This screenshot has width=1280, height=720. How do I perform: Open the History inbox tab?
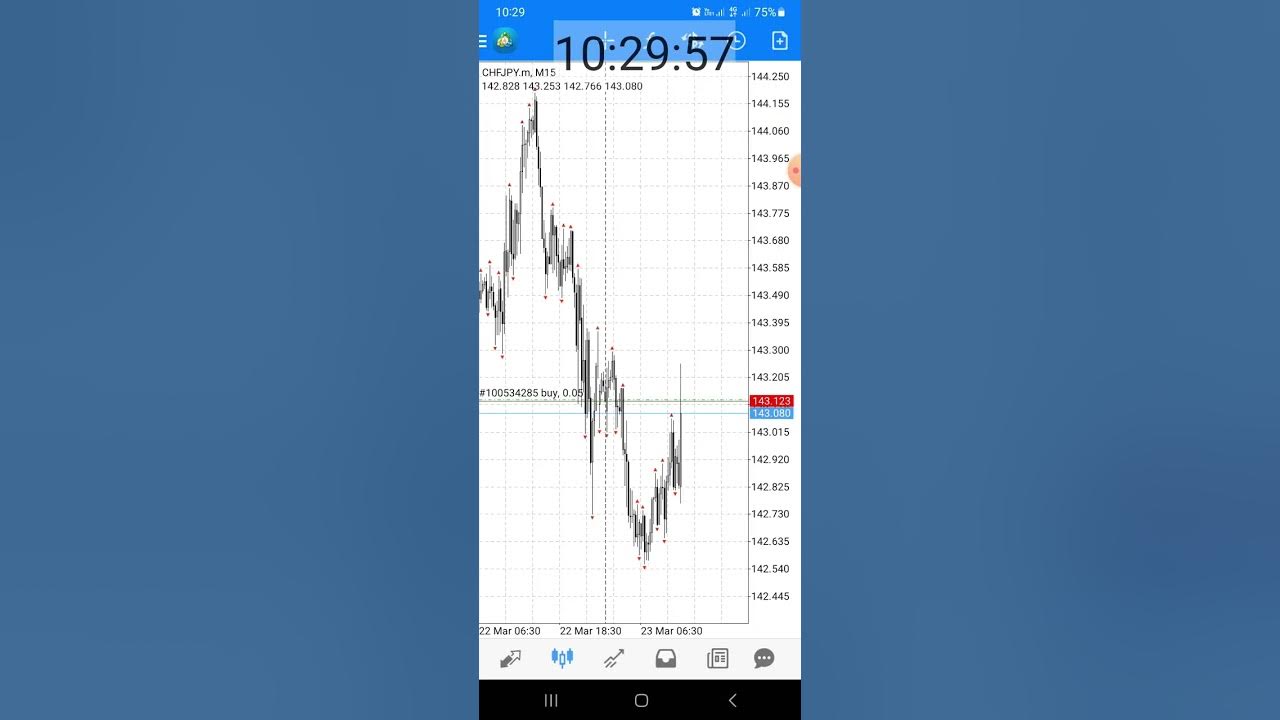pyautogui.click(x=666, y=658)
